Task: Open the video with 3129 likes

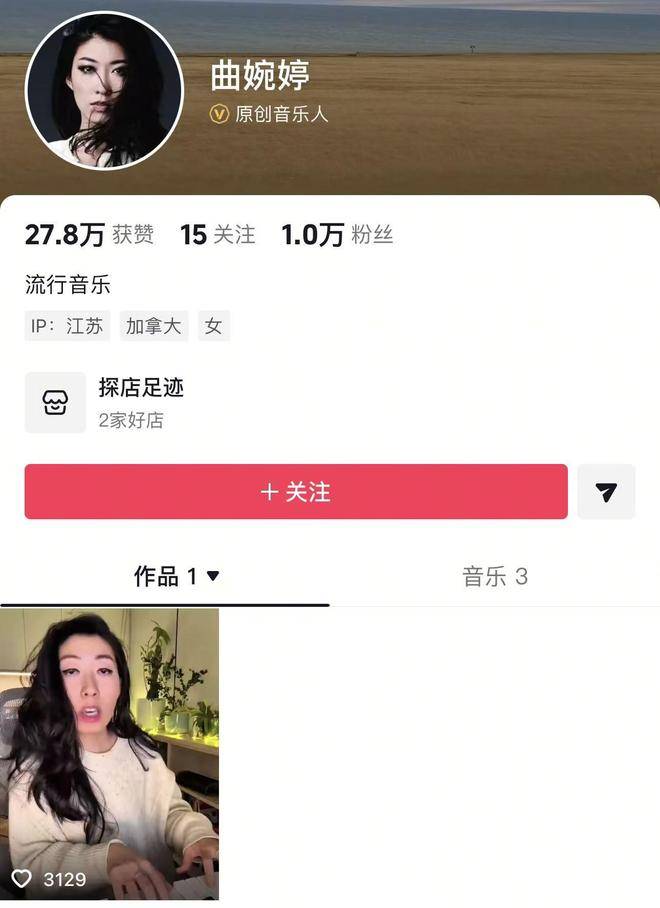Action: pos(109,755)
